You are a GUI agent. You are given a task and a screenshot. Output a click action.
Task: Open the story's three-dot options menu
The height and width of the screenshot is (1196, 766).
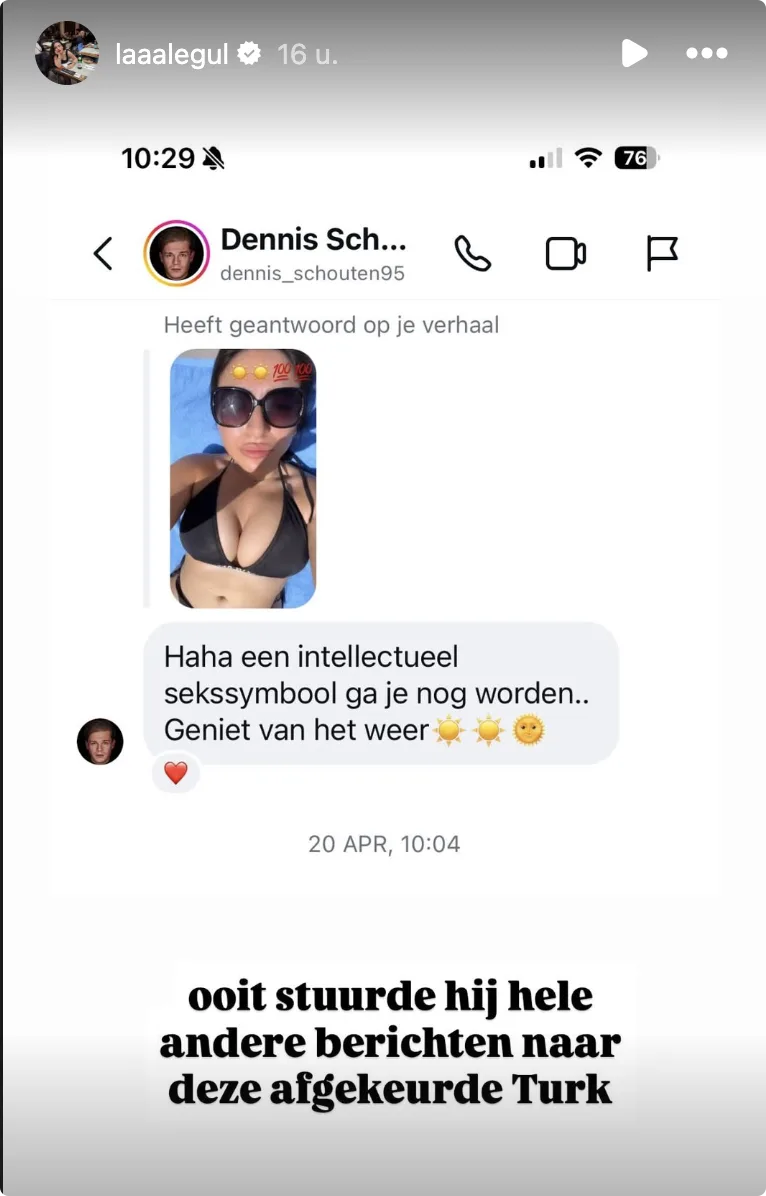[707, 54]
